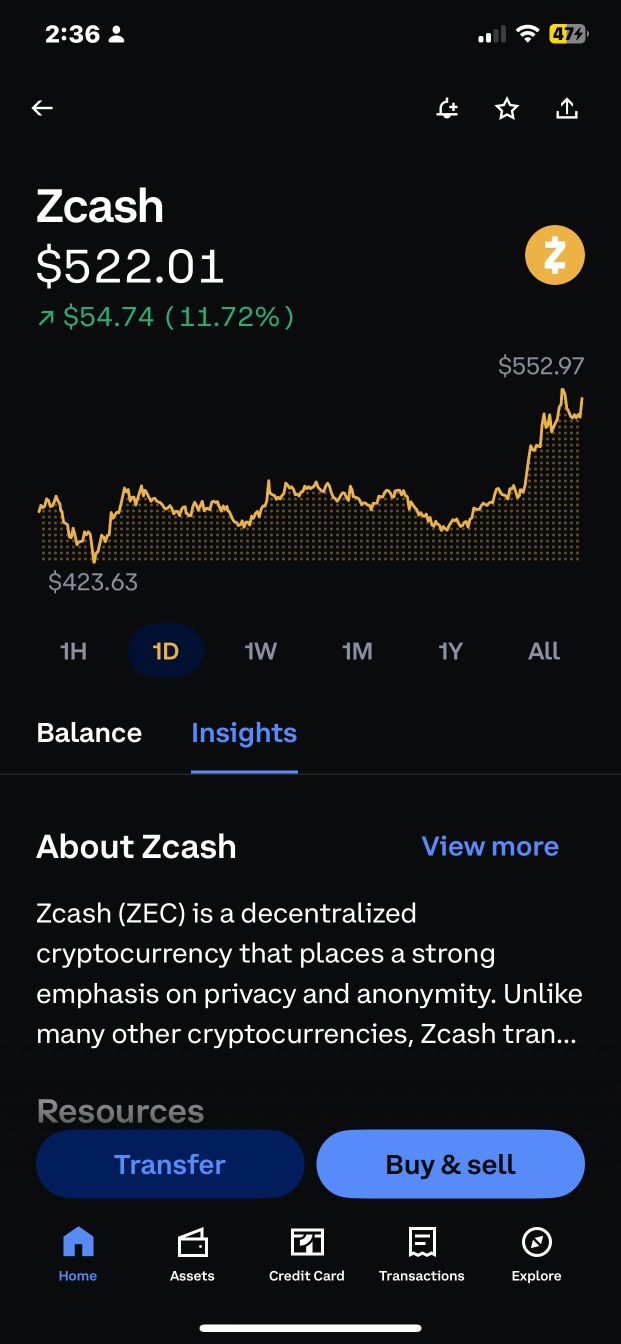Open the Assets tab
Viewport: 621px width, 1344px height.
coord(192,1254)
